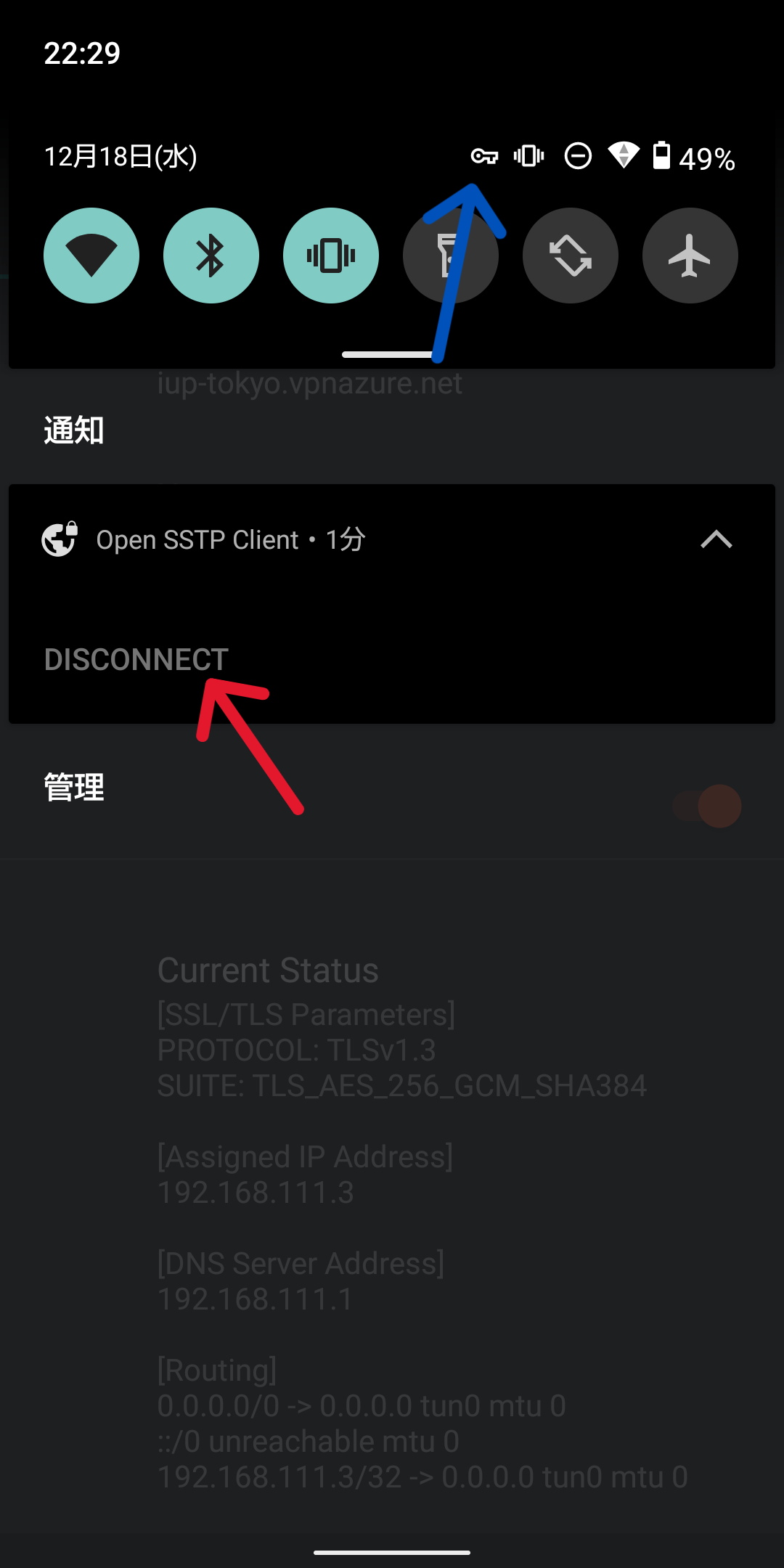Tap DISCONNECT in Open SSTP Client notification

[x=136, y=659]
